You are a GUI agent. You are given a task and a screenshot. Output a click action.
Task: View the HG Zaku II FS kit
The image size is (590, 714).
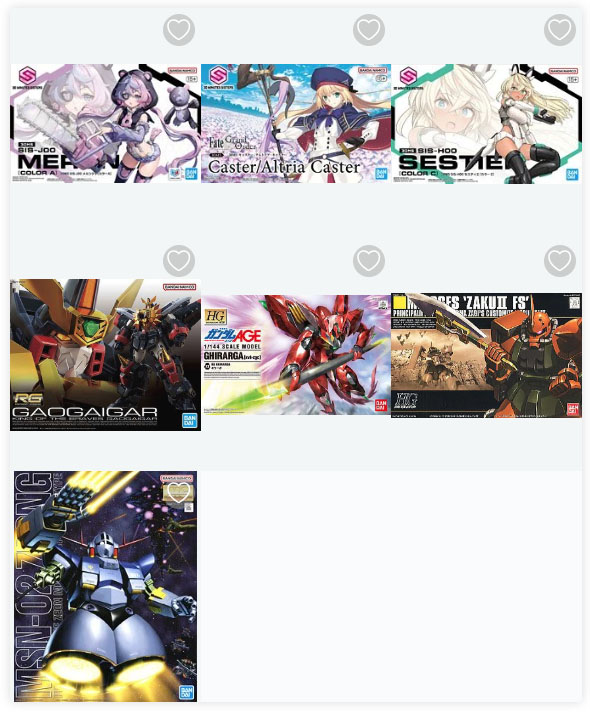point(486,355)
